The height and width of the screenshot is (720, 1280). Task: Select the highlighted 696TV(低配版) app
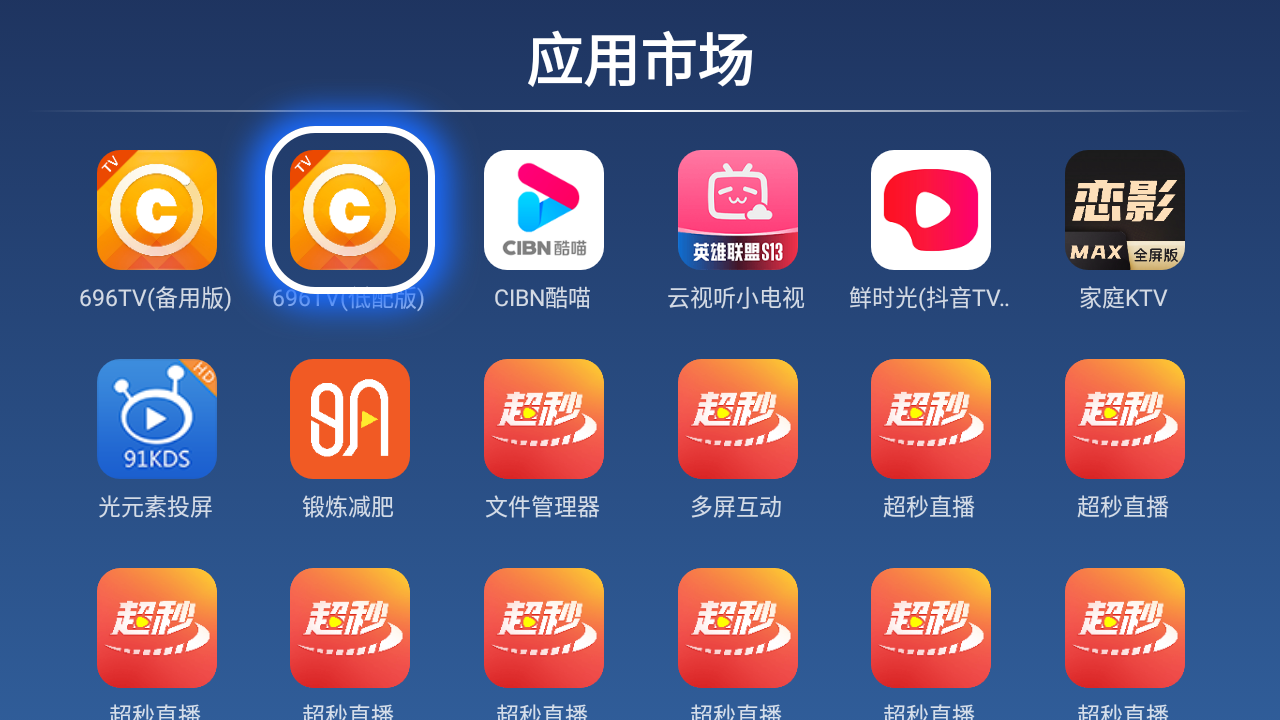(x=350, y=210)
